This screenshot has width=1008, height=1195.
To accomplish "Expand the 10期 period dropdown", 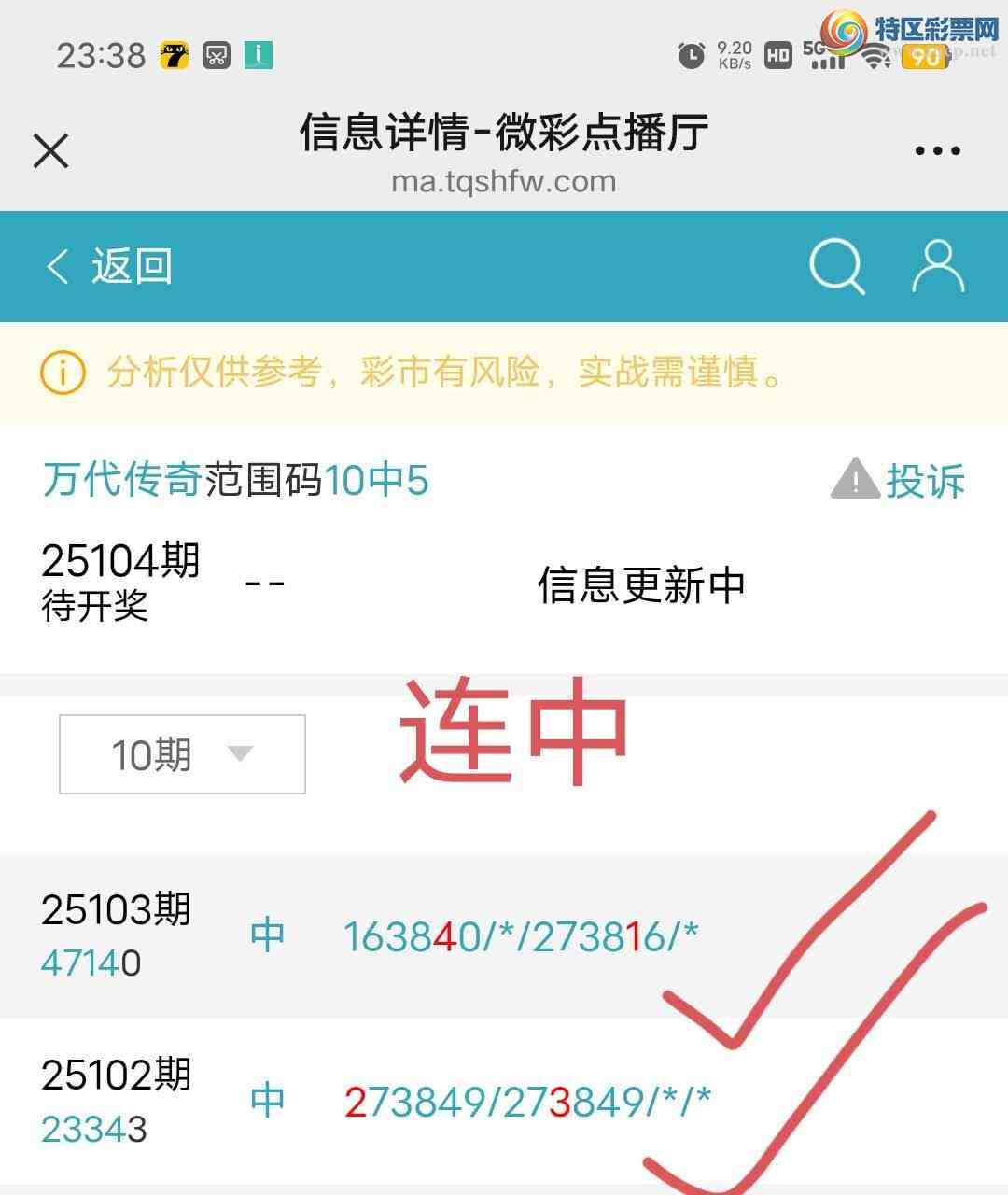I will [182, 754].
